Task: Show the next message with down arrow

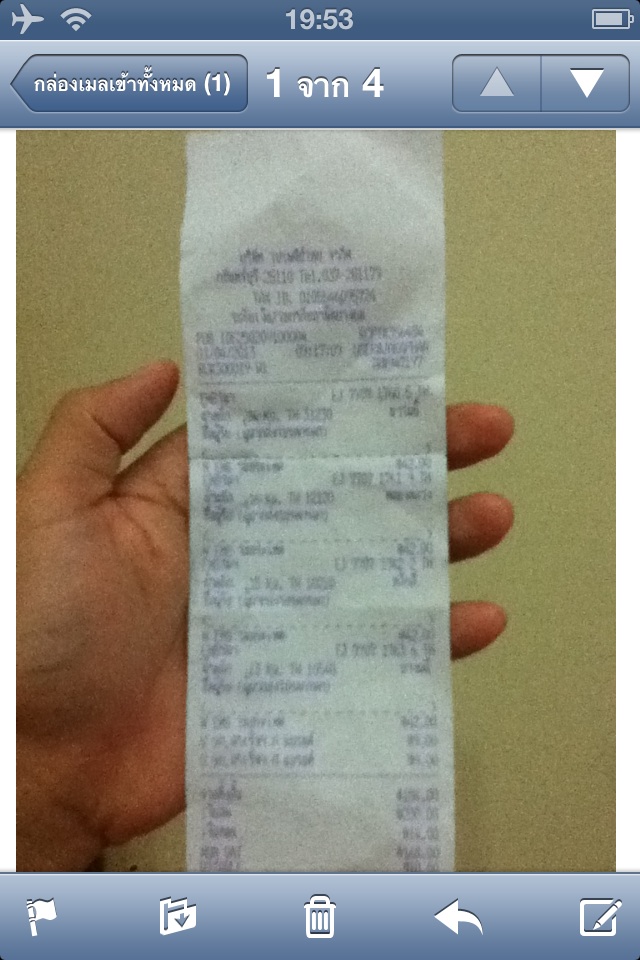Action: pyautogui.click(x=585, y=83)
